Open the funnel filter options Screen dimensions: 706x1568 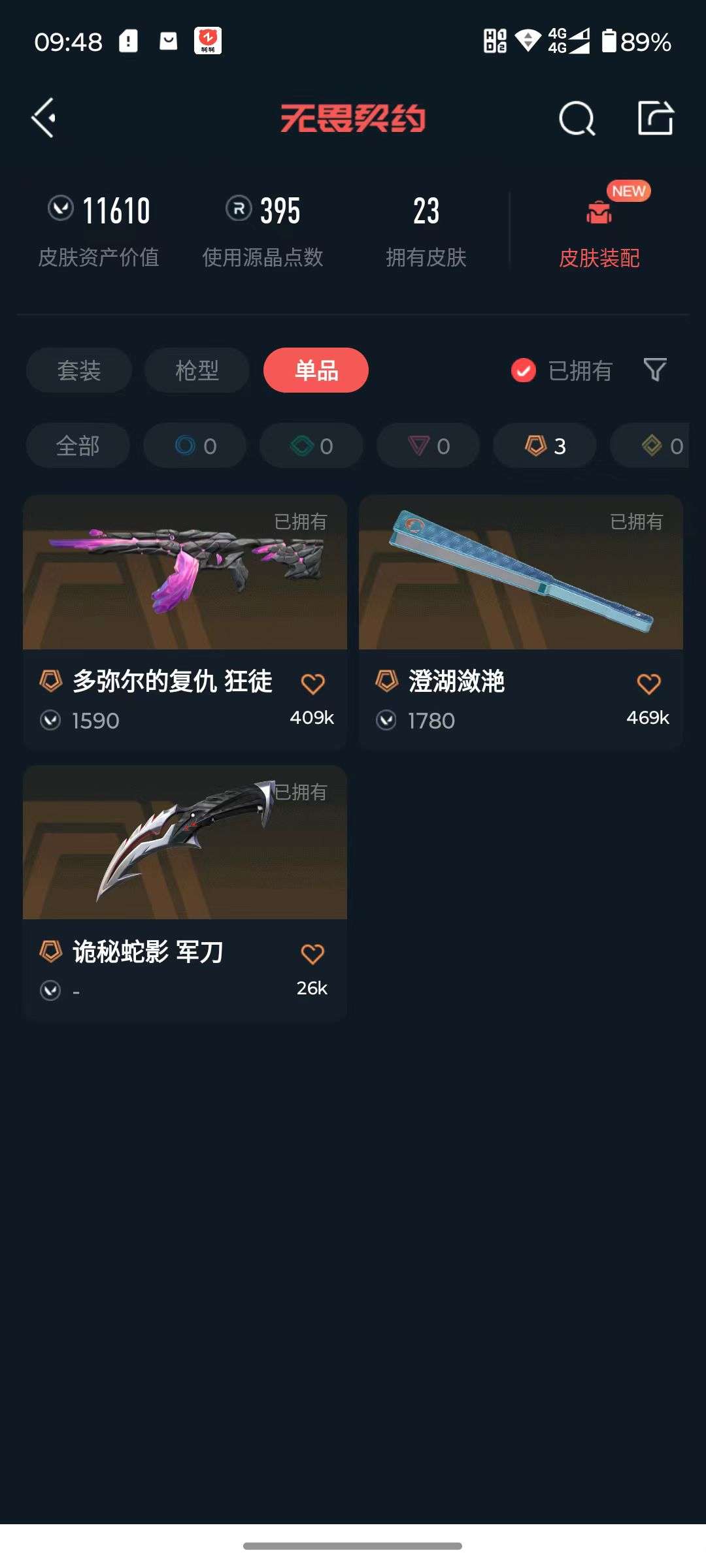[x=655, y=370]
